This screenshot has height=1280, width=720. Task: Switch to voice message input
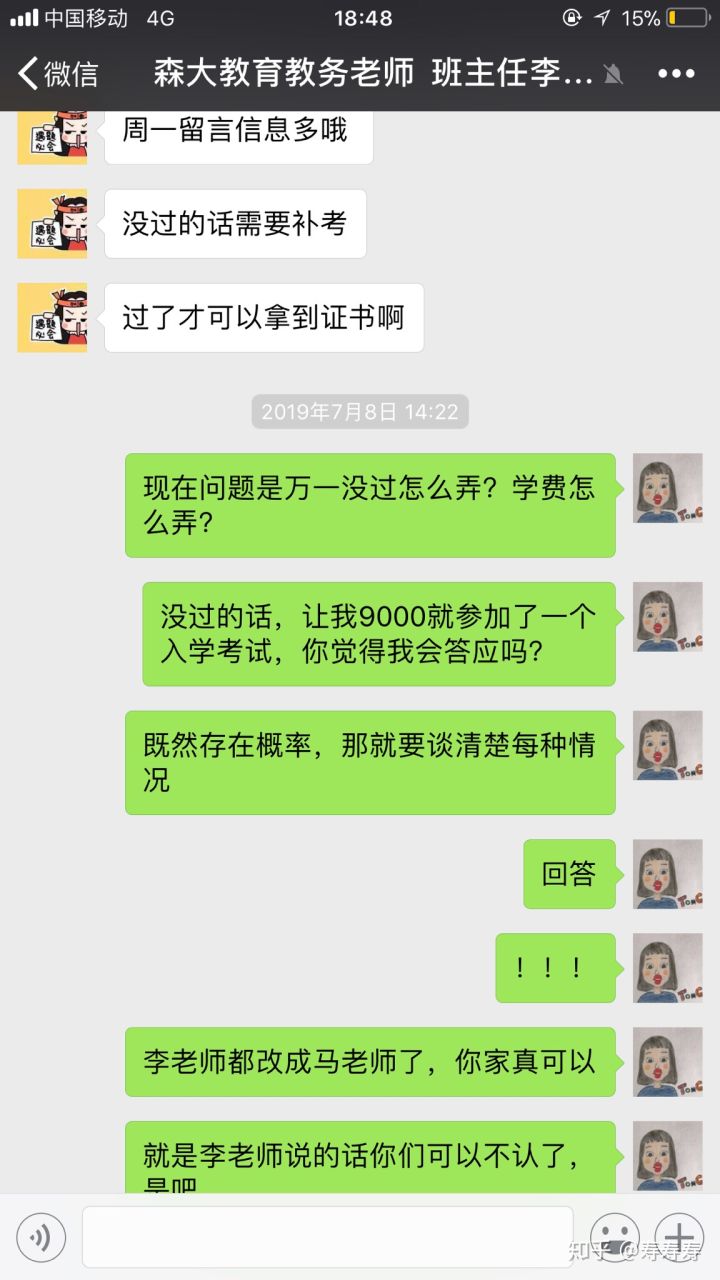41,1238
